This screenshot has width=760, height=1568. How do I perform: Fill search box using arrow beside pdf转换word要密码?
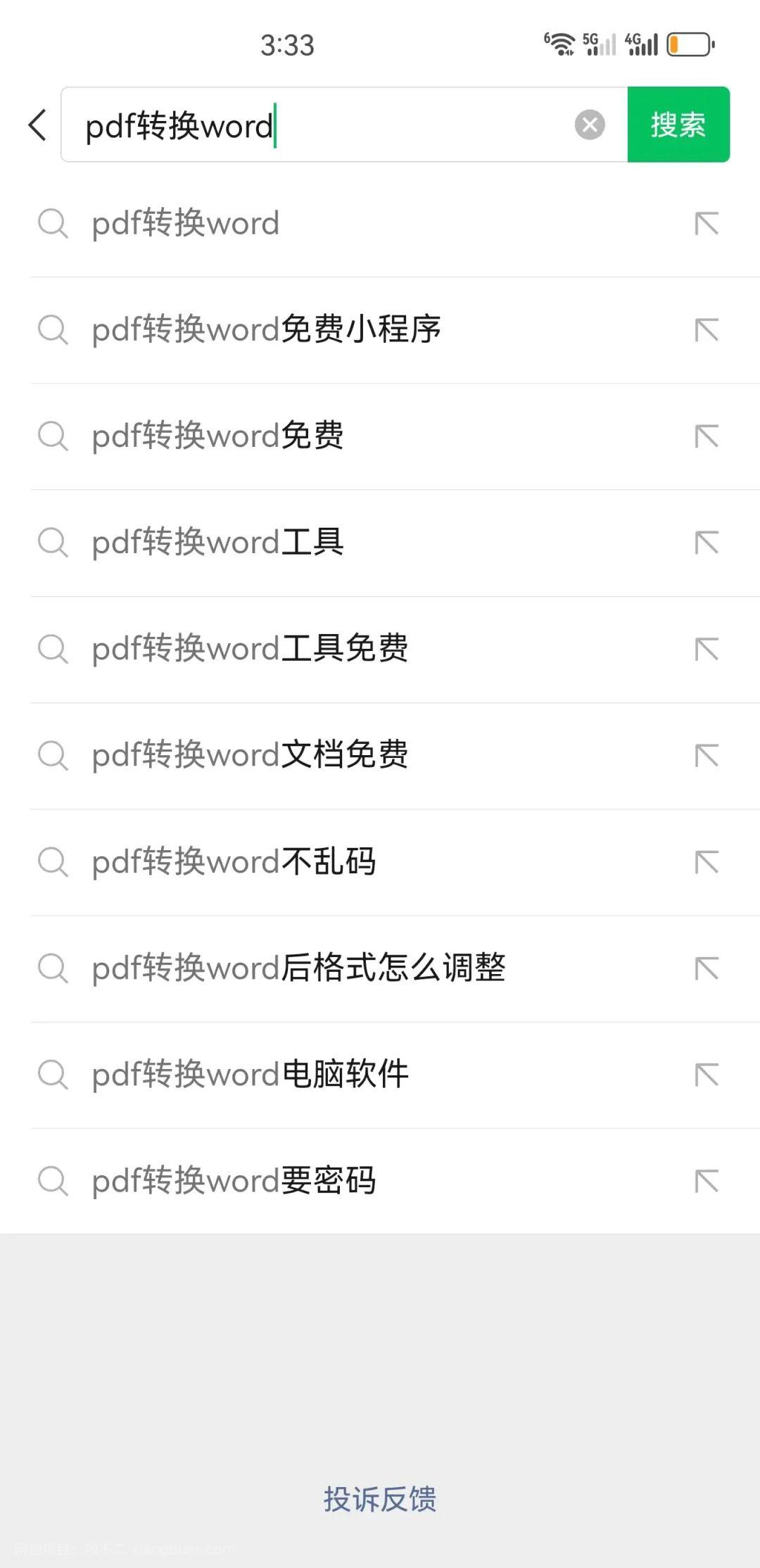coord(707,1181)
